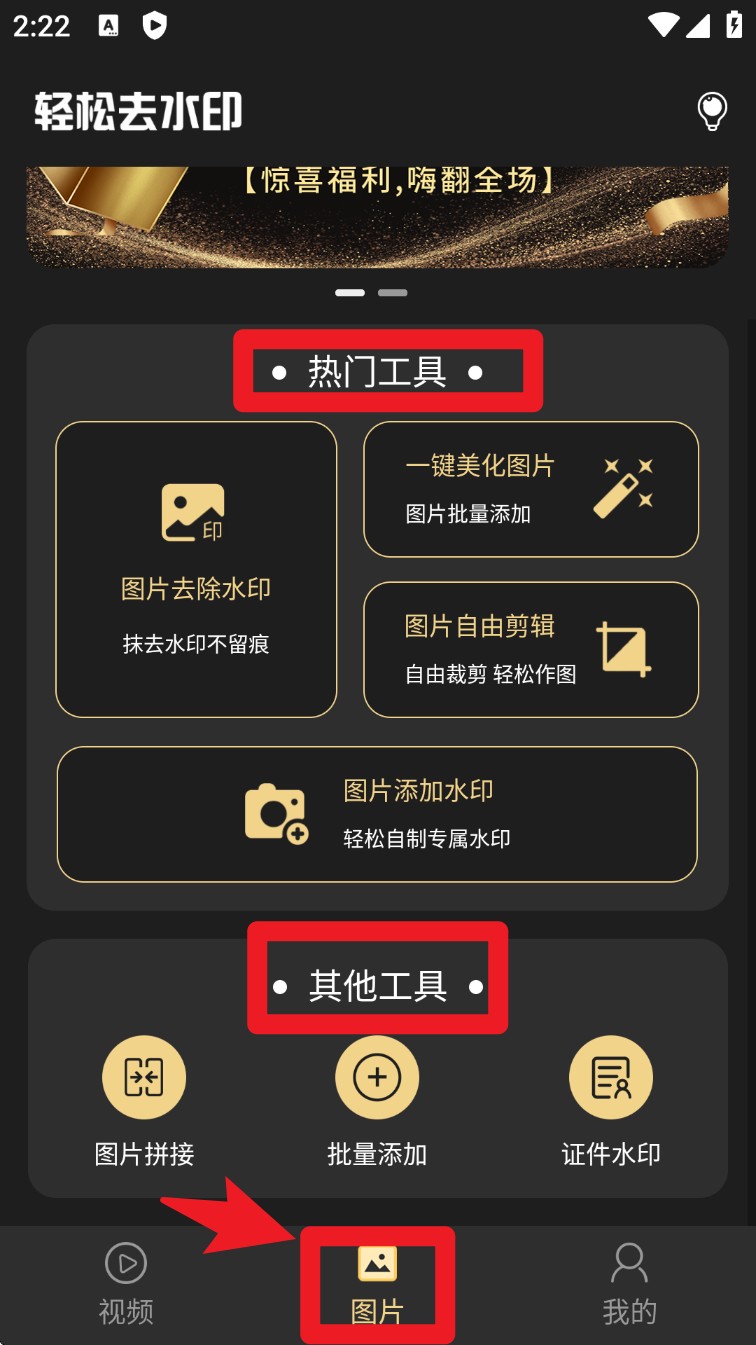
Task: Open the 惊喜福利 promotional banner
Action: point(377,218)
